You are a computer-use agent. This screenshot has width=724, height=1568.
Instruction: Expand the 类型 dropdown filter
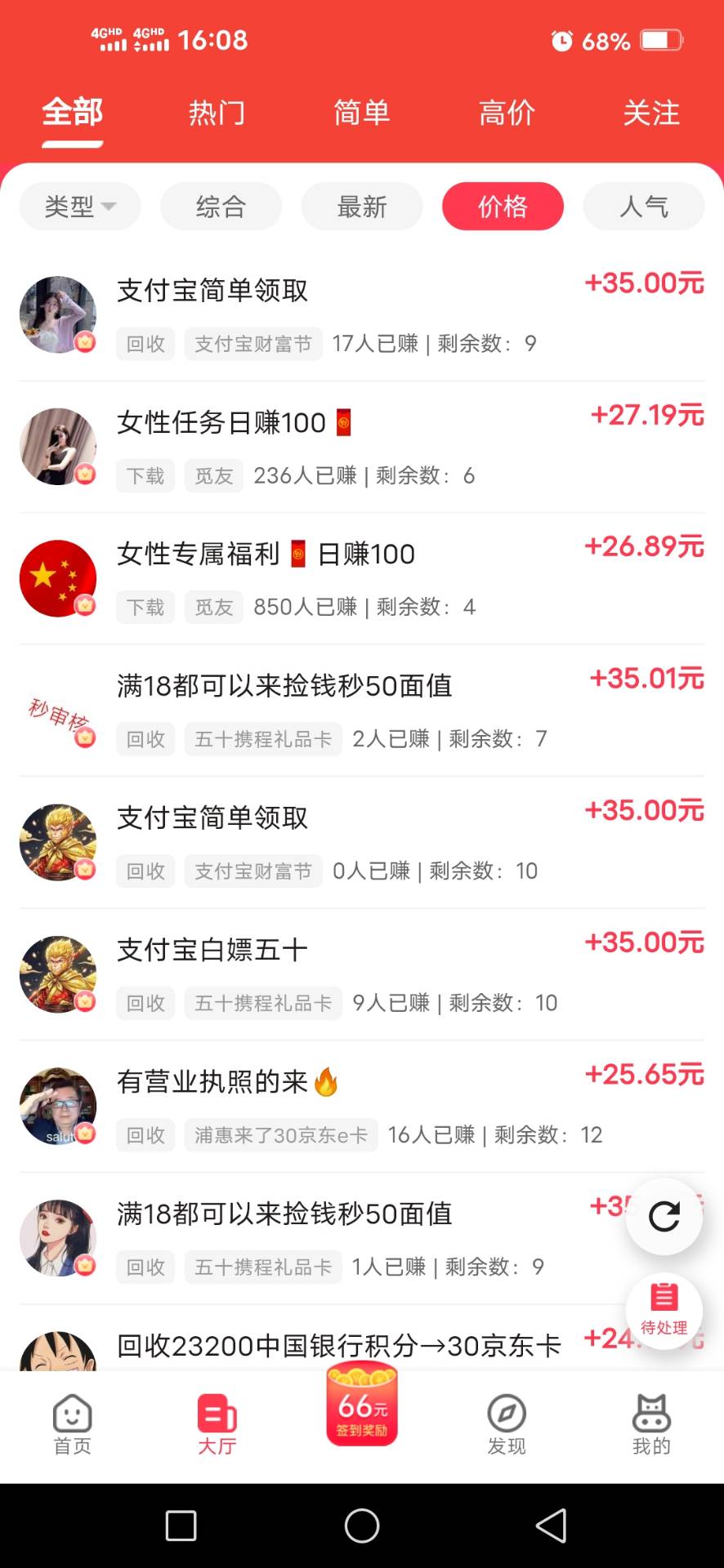pyautogui.click(x=80, y=207)
